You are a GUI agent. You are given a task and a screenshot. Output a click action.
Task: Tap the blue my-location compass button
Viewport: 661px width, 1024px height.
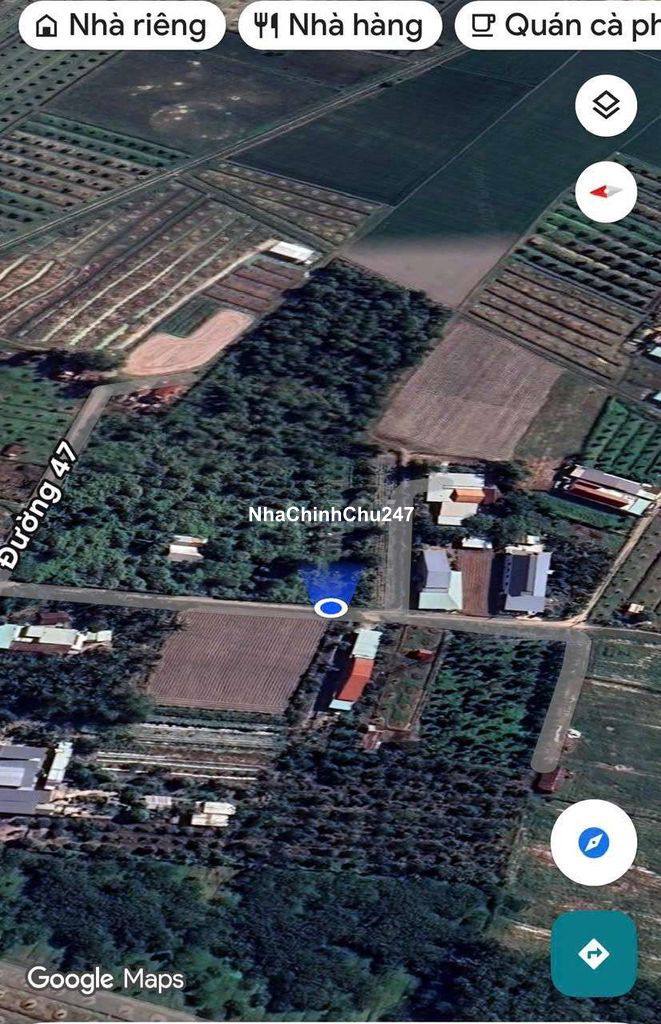click(x=593, y=842)
